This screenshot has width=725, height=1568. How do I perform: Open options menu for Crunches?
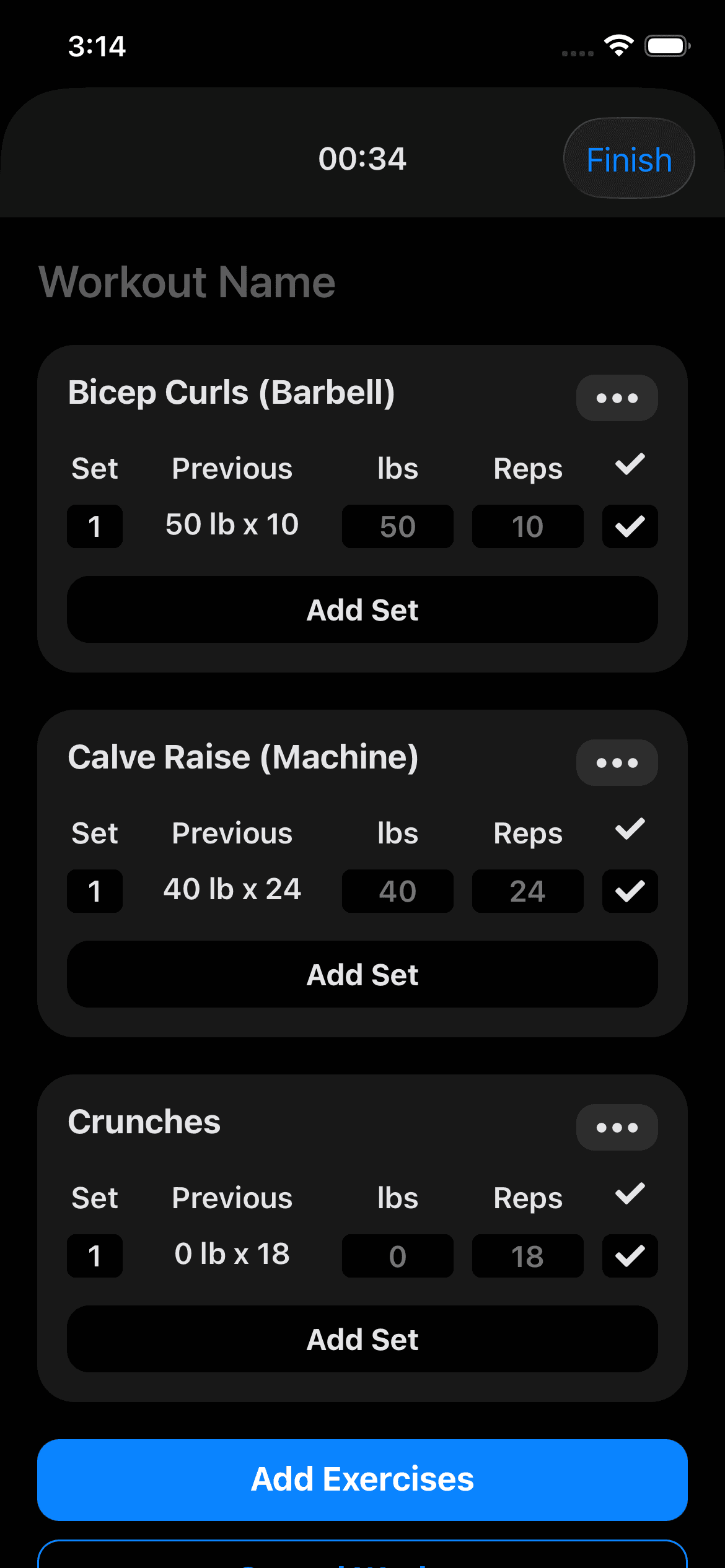pyautogui.click(x=617, y=1128)
